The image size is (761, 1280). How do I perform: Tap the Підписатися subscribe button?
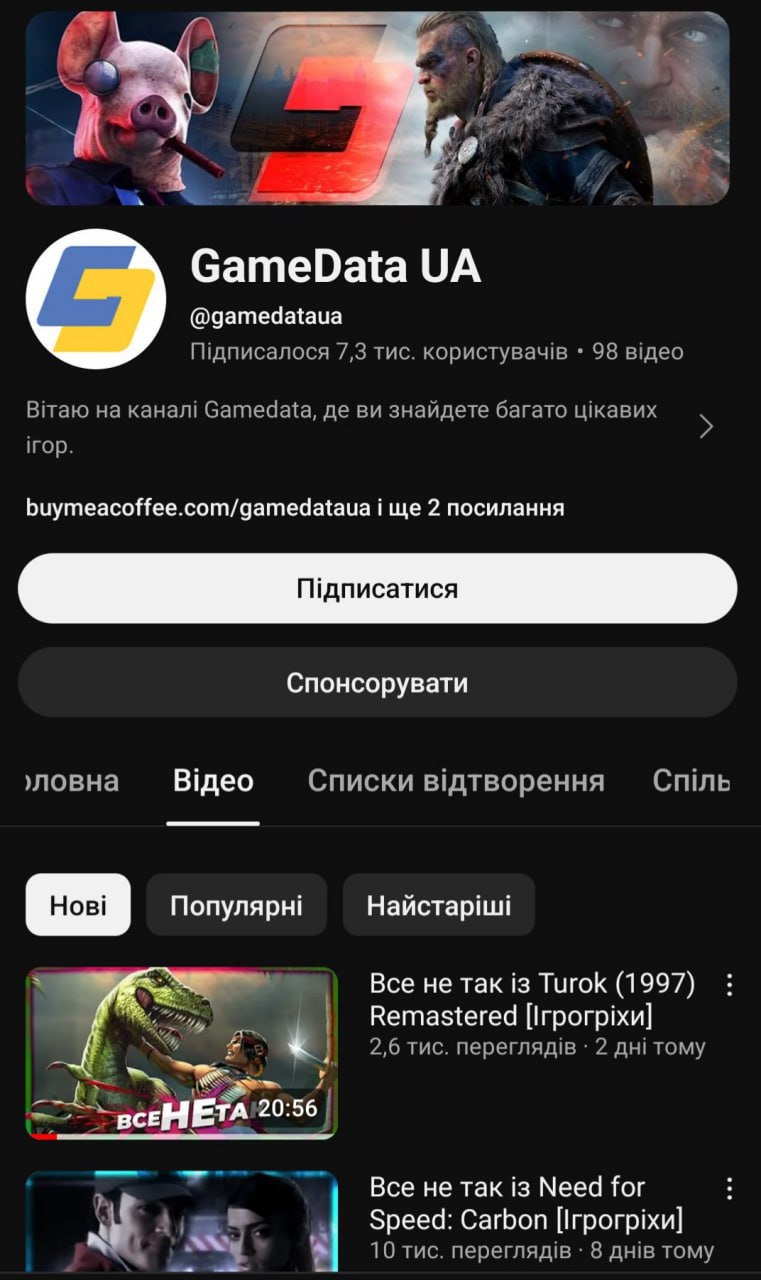[377, 588]
